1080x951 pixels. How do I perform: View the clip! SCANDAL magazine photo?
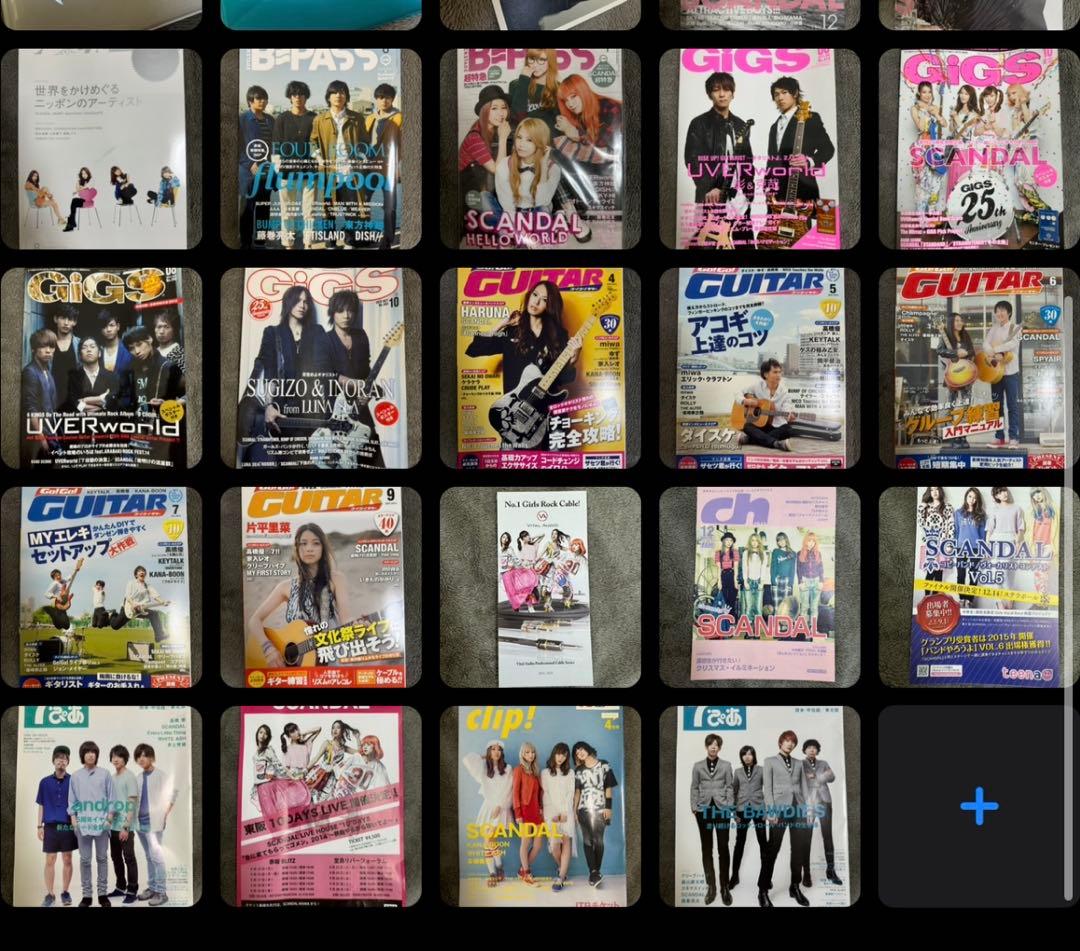click(540, 806)
